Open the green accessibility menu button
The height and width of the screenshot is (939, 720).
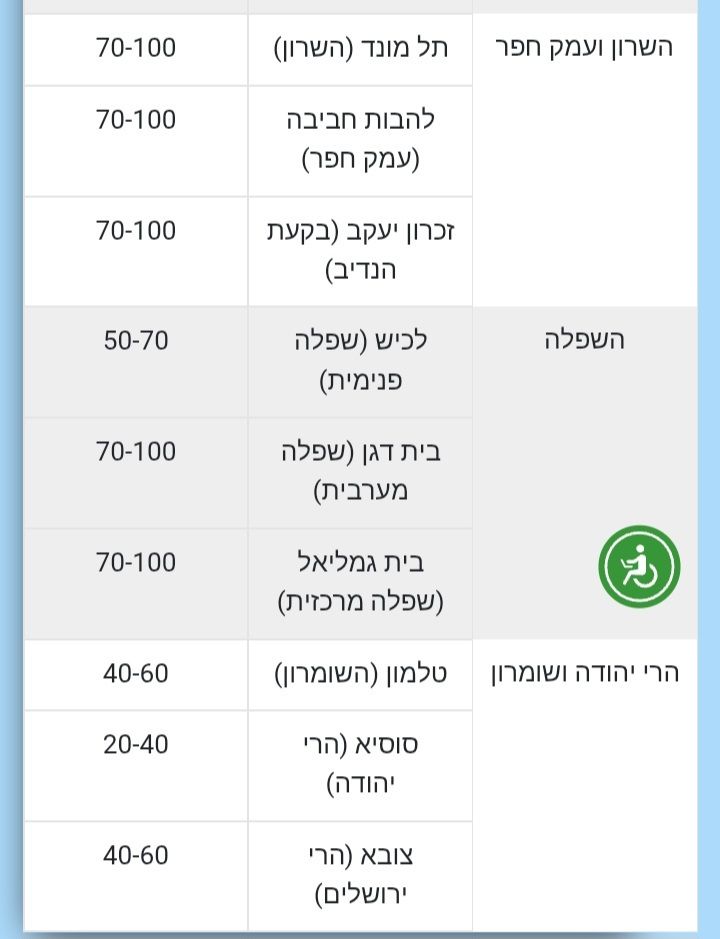(640, 566)
